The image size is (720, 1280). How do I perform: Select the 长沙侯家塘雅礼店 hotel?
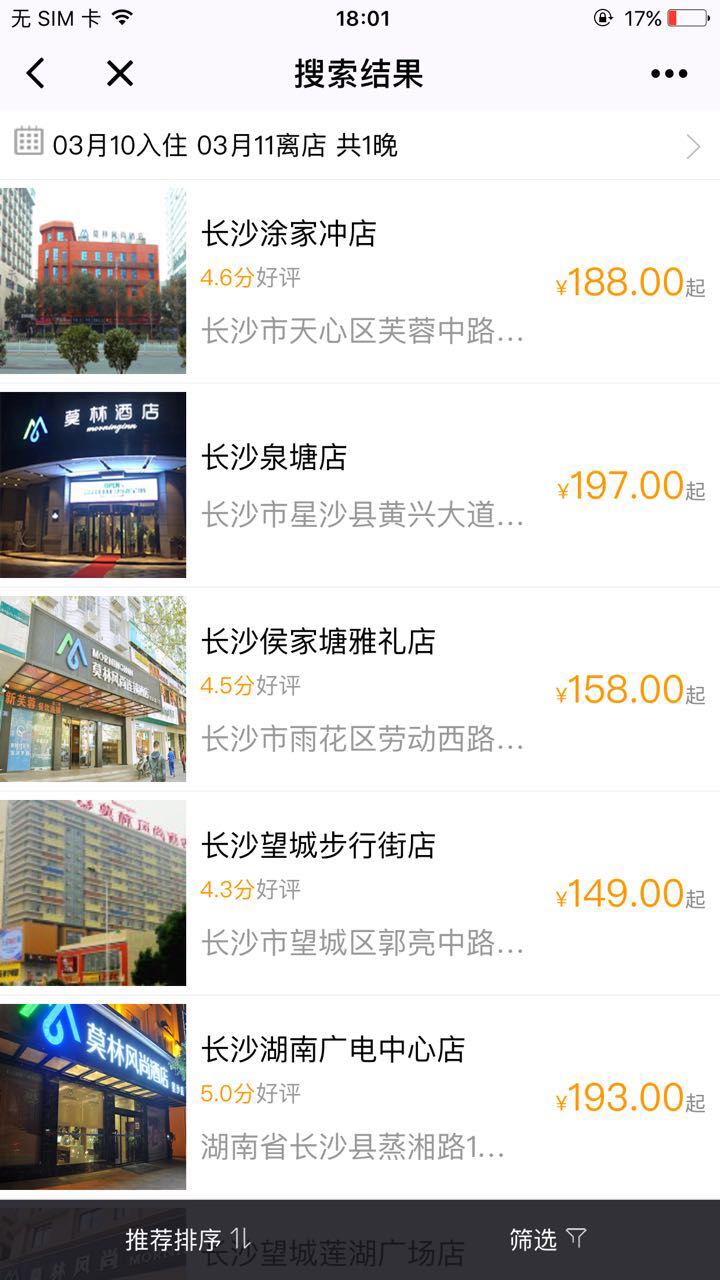360,689
